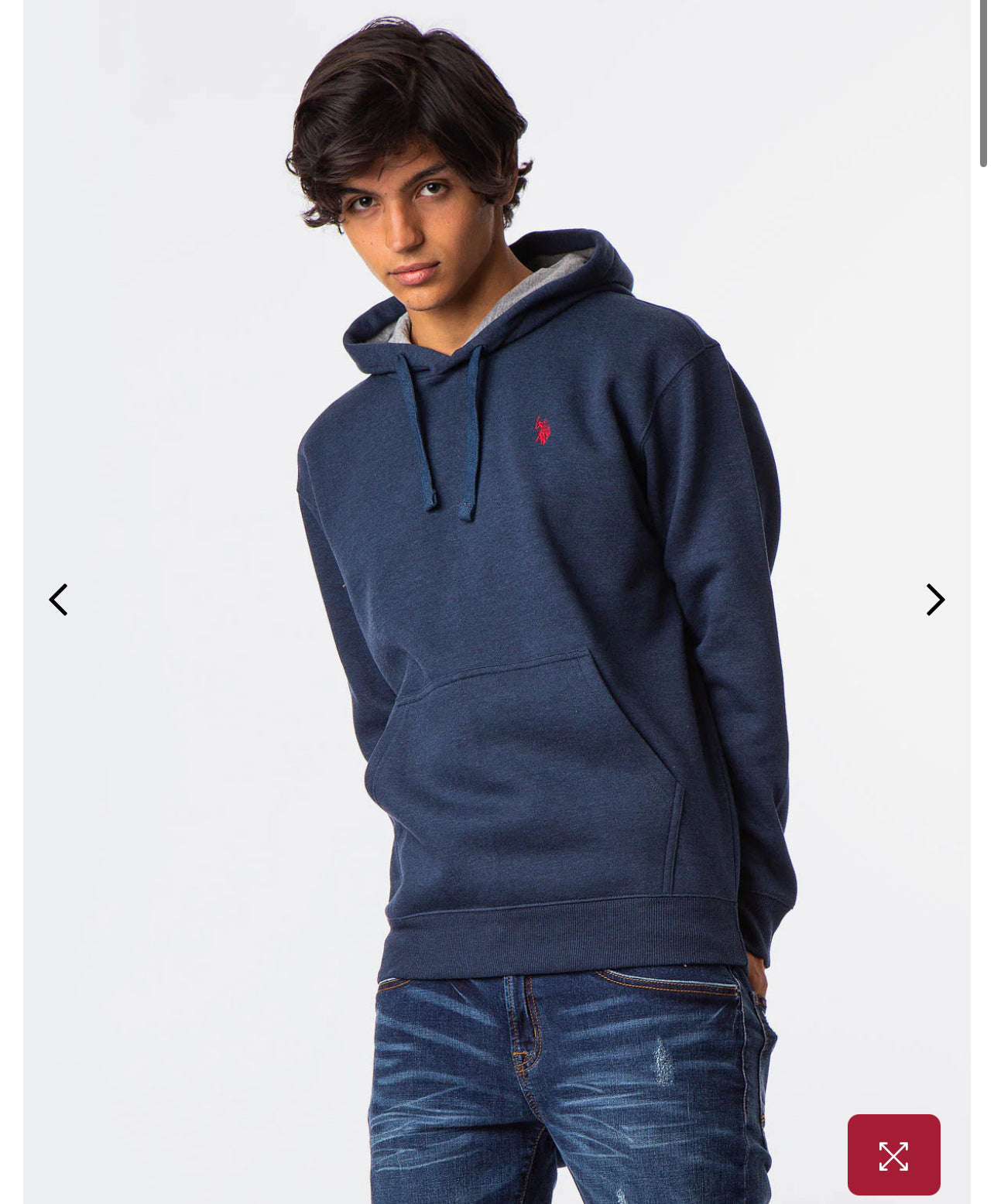Show the next product image
This screenshot has height=1204, width=994.
(935, 600)
